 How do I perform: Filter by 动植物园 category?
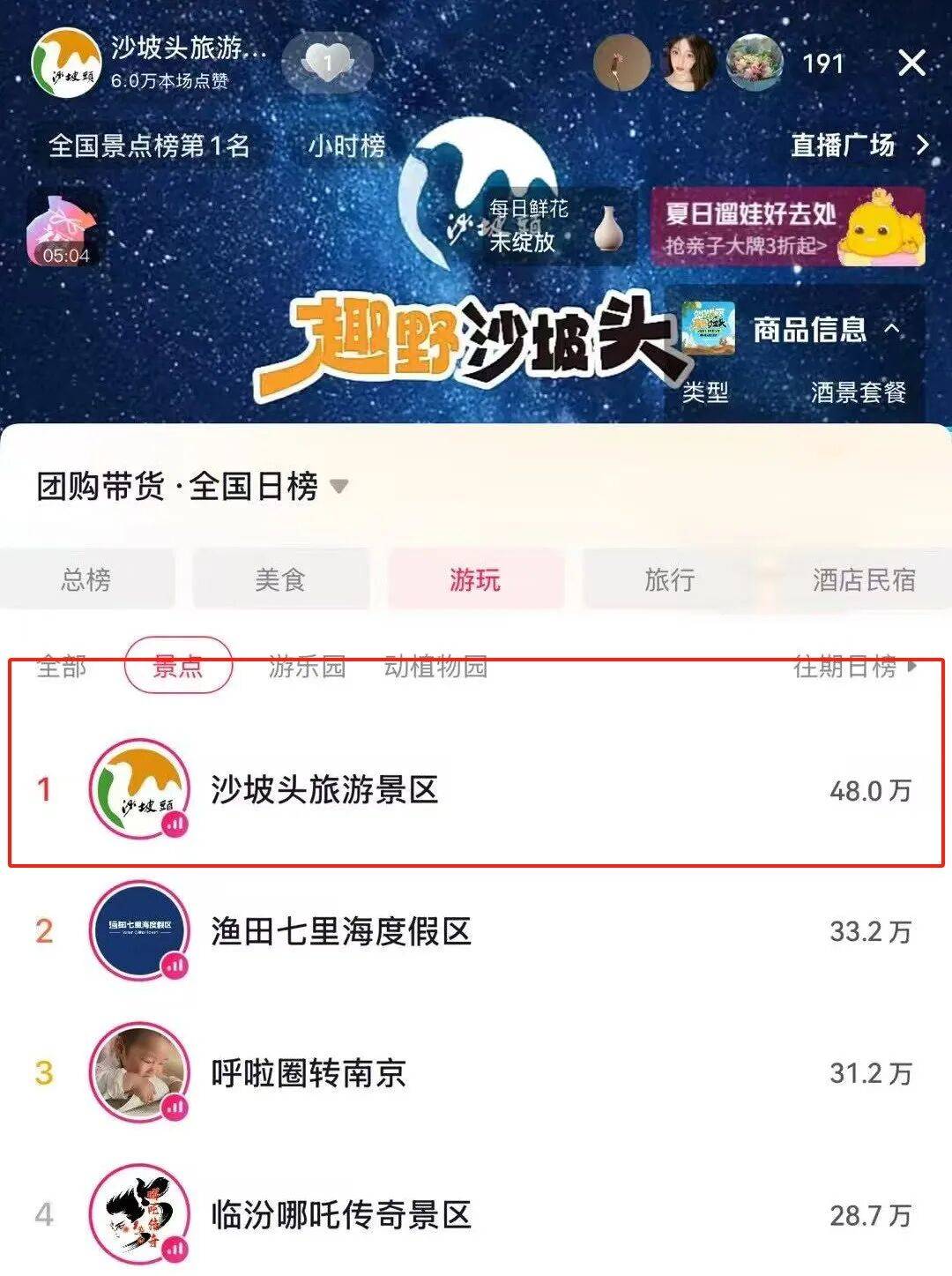[x=435, y=667]
